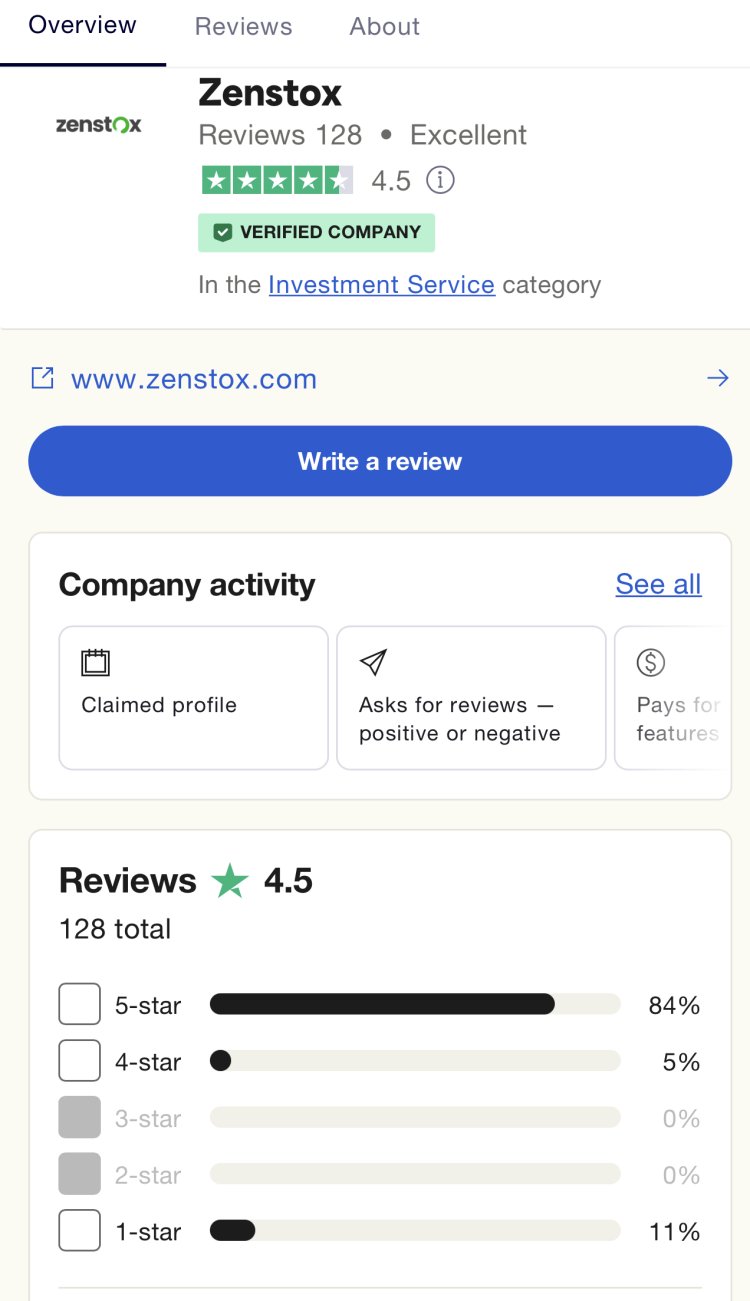Viewport: 750px width, 1301px height.
Task: Check the 4-star filter checkbox
Action: 79,1061
